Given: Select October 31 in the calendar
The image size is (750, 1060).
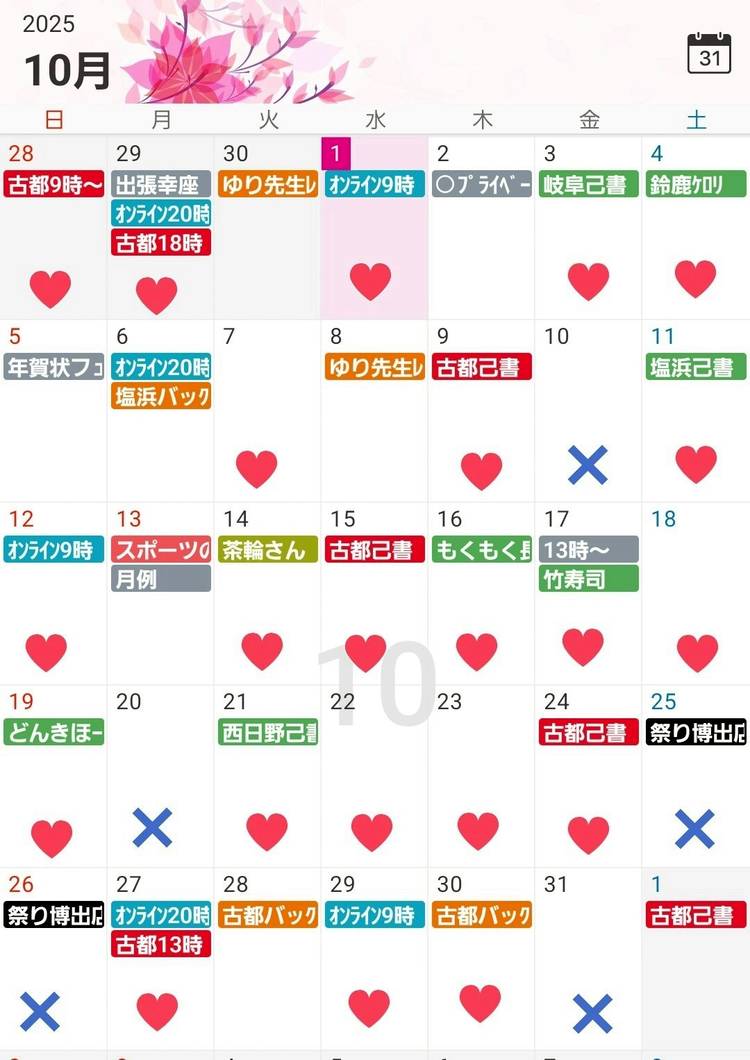Looking at the screenshot, I should pos(588,960).
